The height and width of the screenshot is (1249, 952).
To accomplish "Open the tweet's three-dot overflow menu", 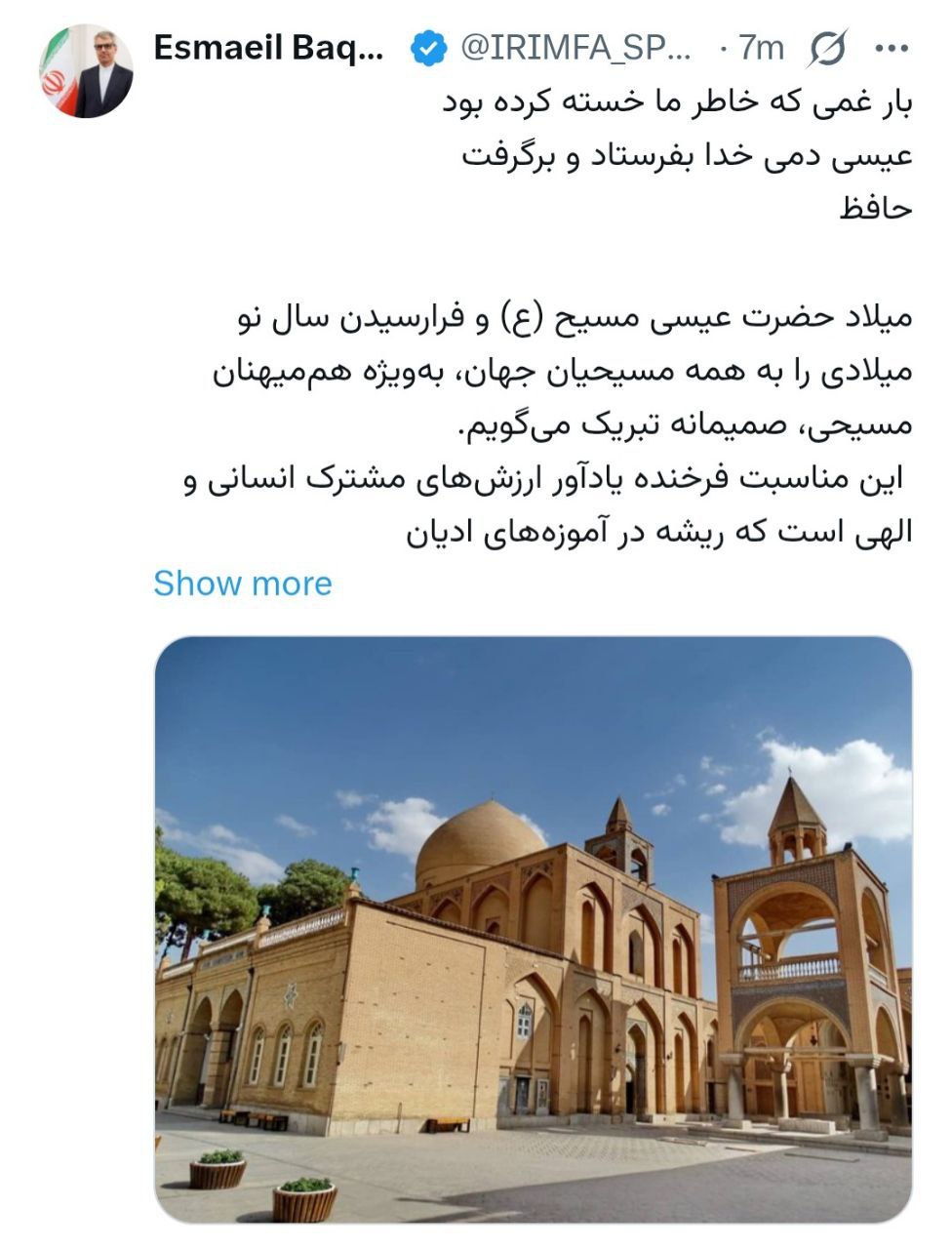I will [892, 48].
